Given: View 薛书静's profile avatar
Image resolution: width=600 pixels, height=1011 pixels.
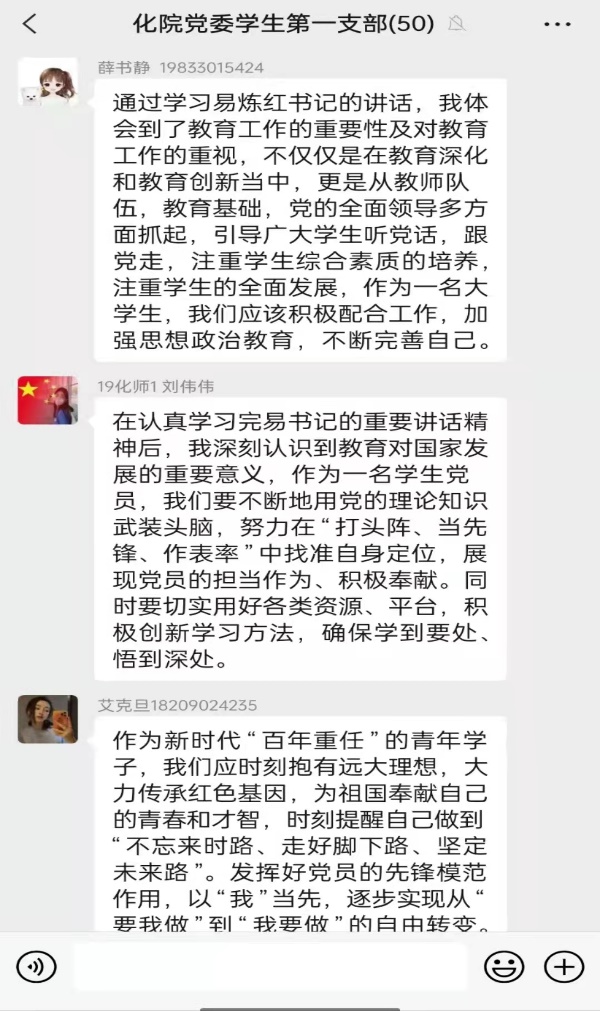Looking at the screenshot, I should (x=47, y=81).
